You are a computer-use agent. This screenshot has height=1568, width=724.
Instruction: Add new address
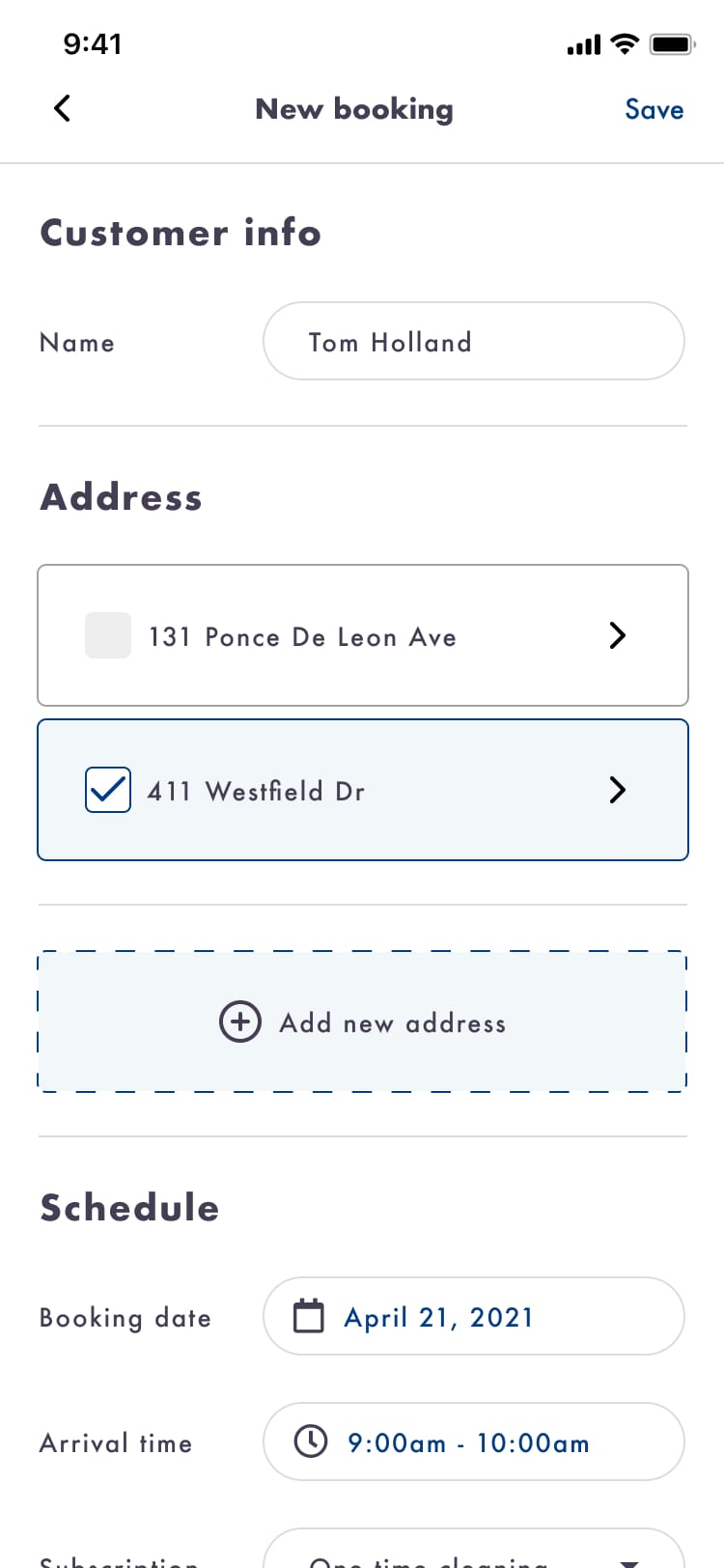pyautogui.click(x=362, y=1022)
